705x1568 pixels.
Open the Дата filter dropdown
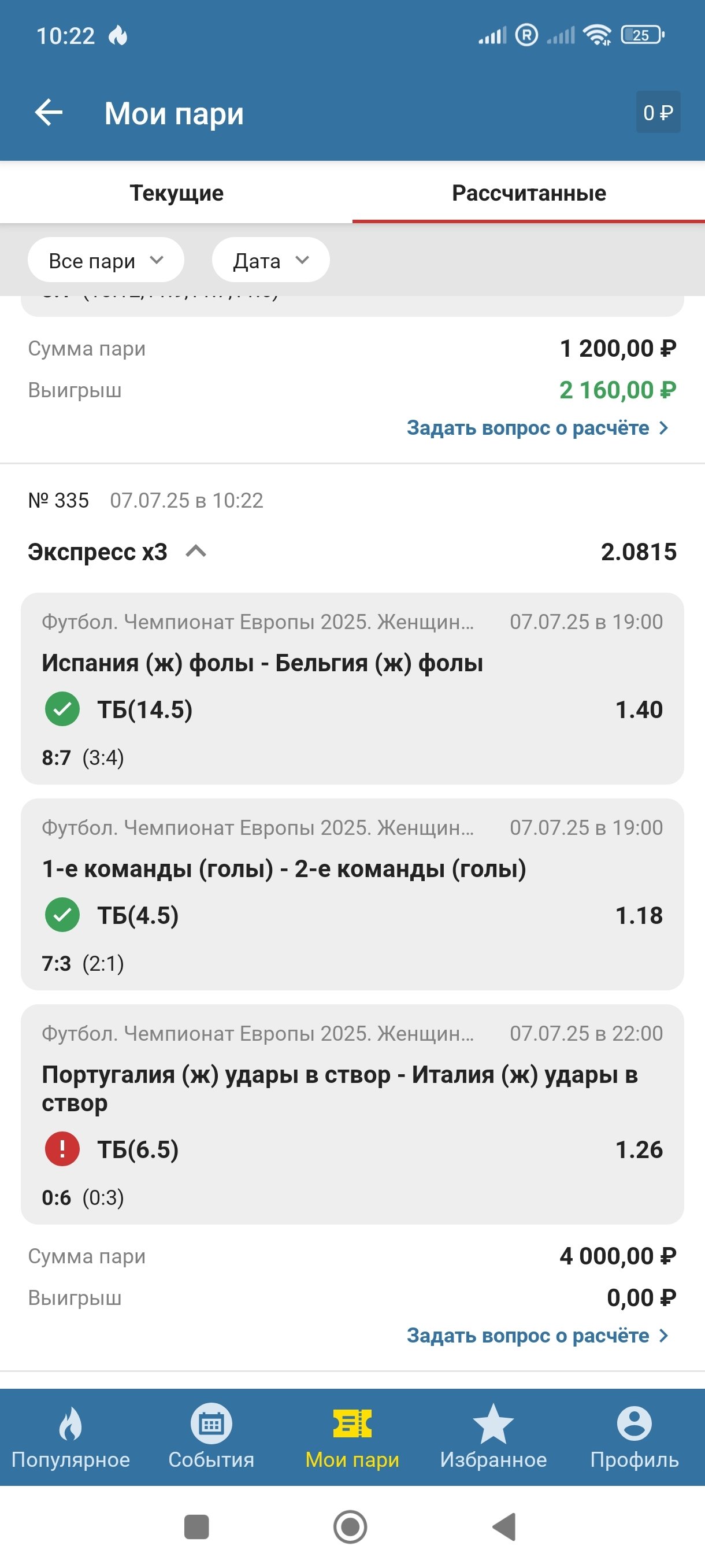point(270,261)
